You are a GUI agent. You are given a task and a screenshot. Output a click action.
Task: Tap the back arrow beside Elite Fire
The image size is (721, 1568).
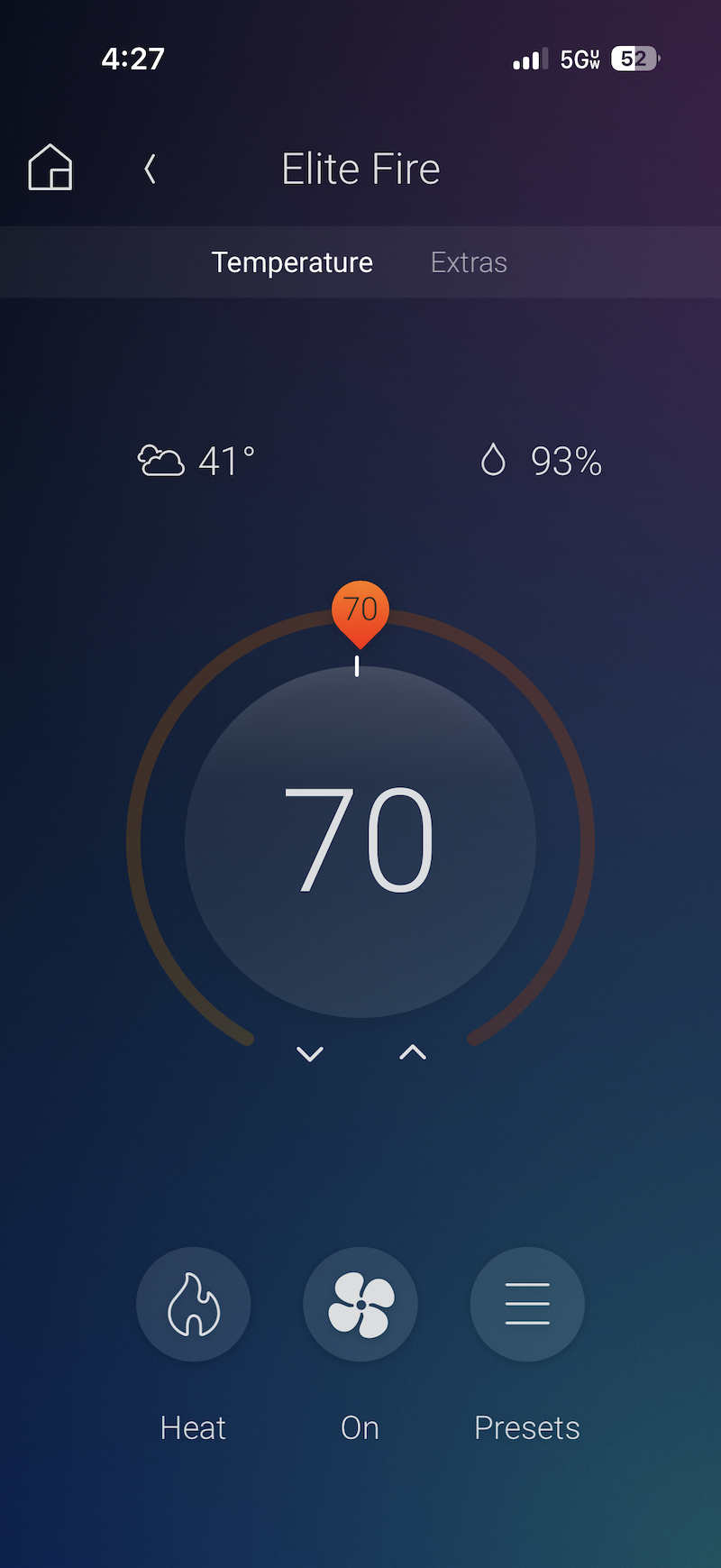(x=151, y=169)
